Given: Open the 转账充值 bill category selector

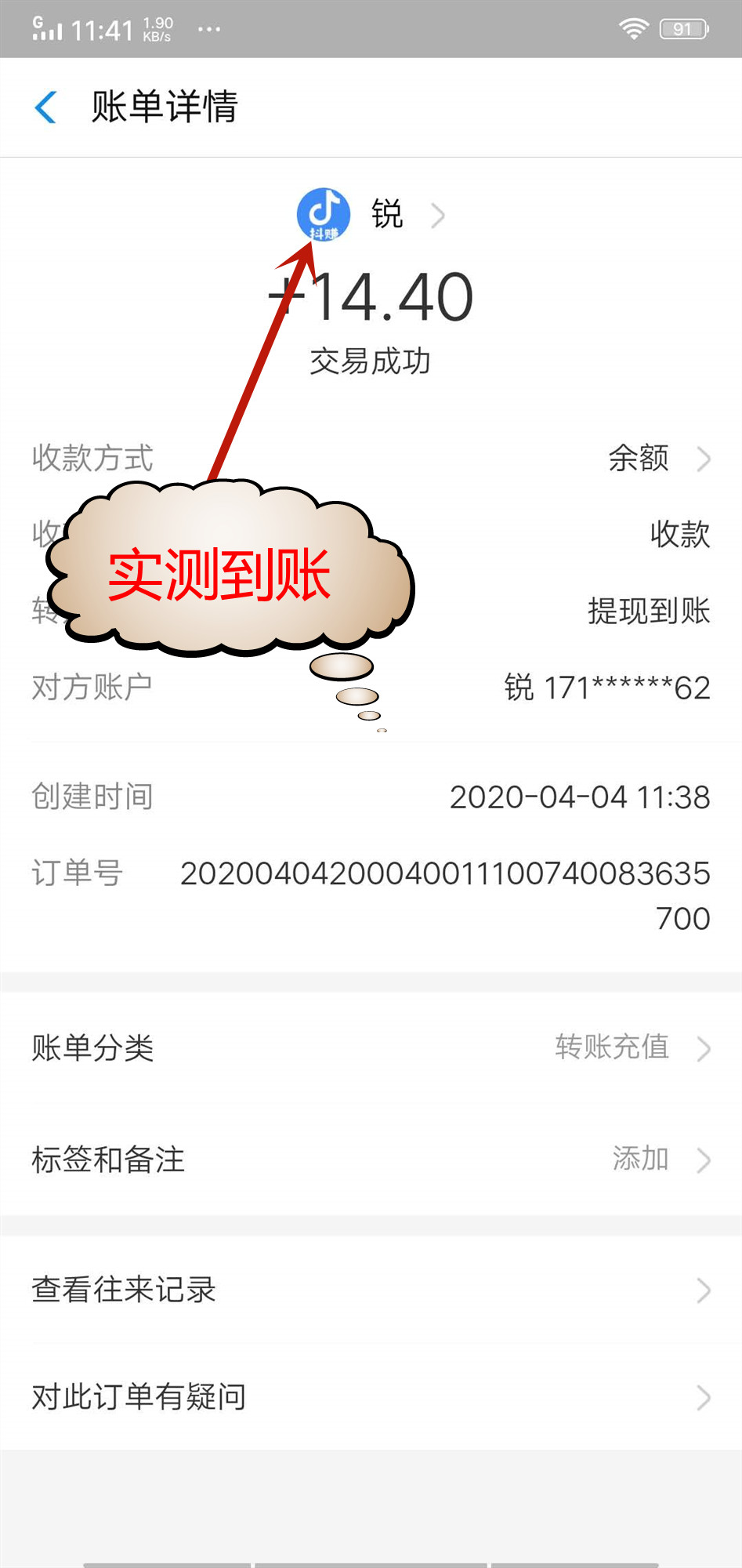Looking at the screenshot, I should (x=614, y=1048).
